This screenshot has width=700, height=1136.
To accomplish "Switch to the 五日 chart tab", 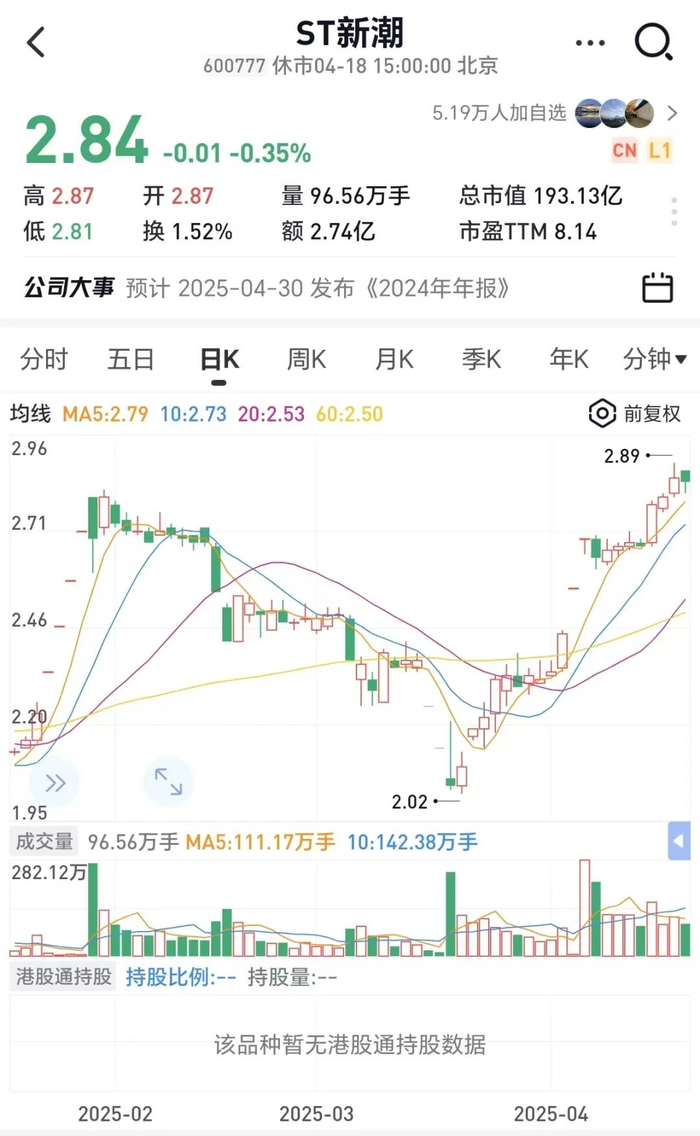I will pos(131,359).
